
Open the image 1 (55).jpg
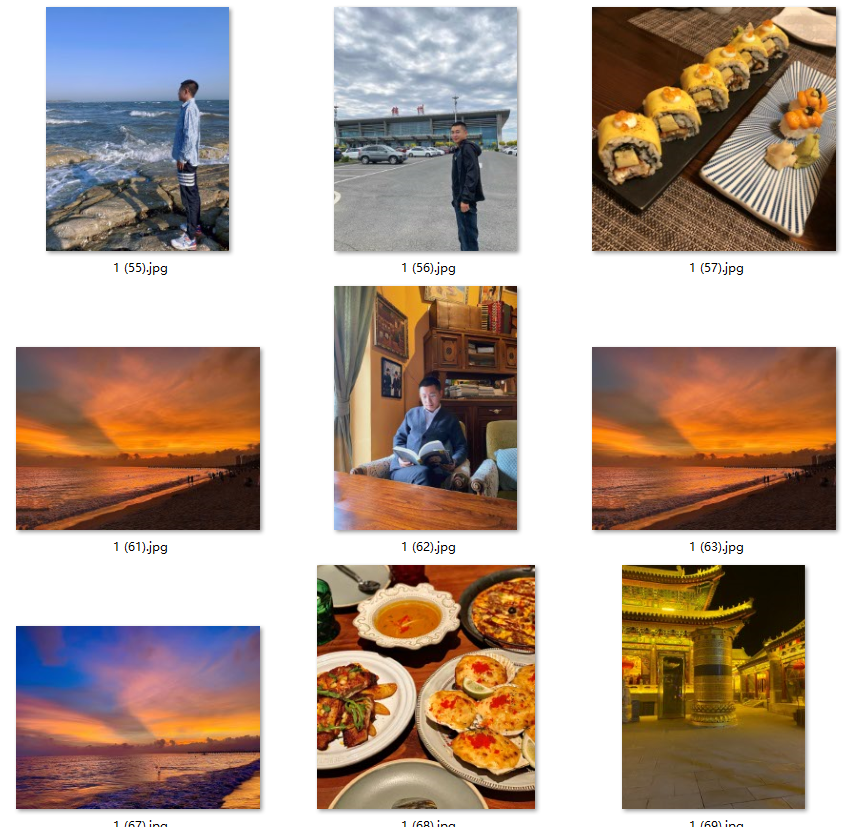137,129
